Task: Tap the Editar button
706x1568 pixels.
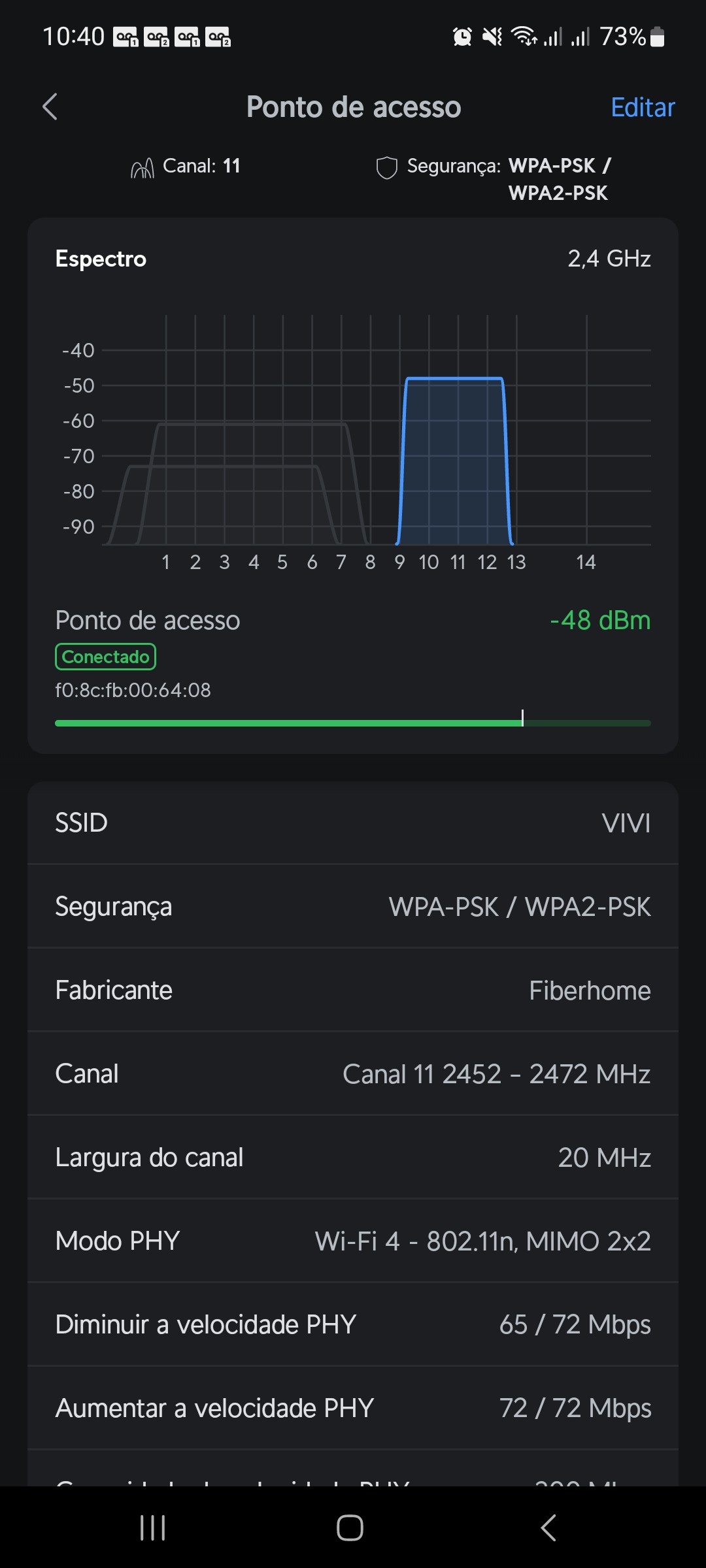Action: point(642,108)
